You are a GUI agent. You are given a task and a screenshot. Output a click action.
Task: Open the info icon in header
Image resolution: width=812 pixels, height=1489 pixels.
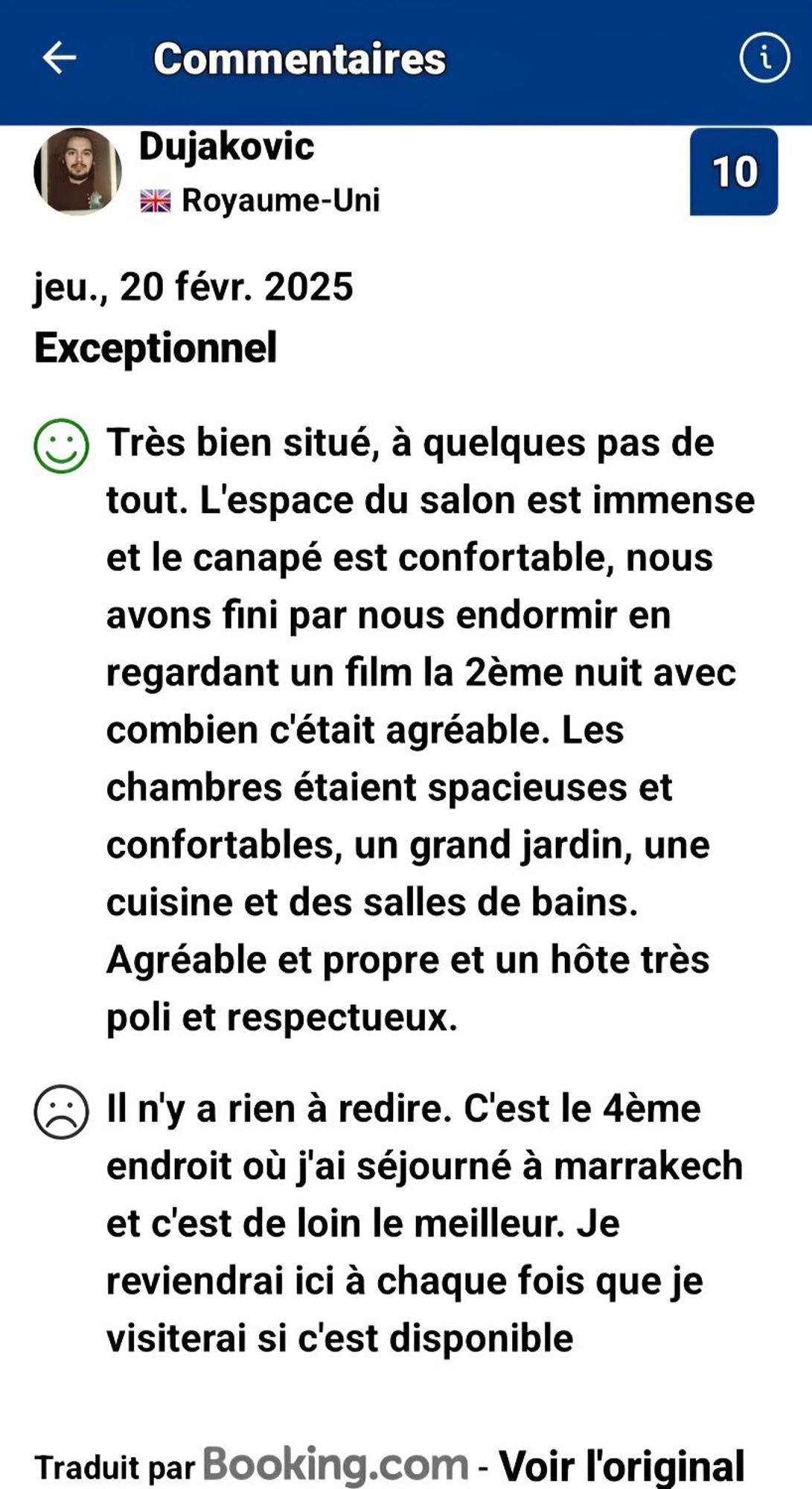click(764, 57)
